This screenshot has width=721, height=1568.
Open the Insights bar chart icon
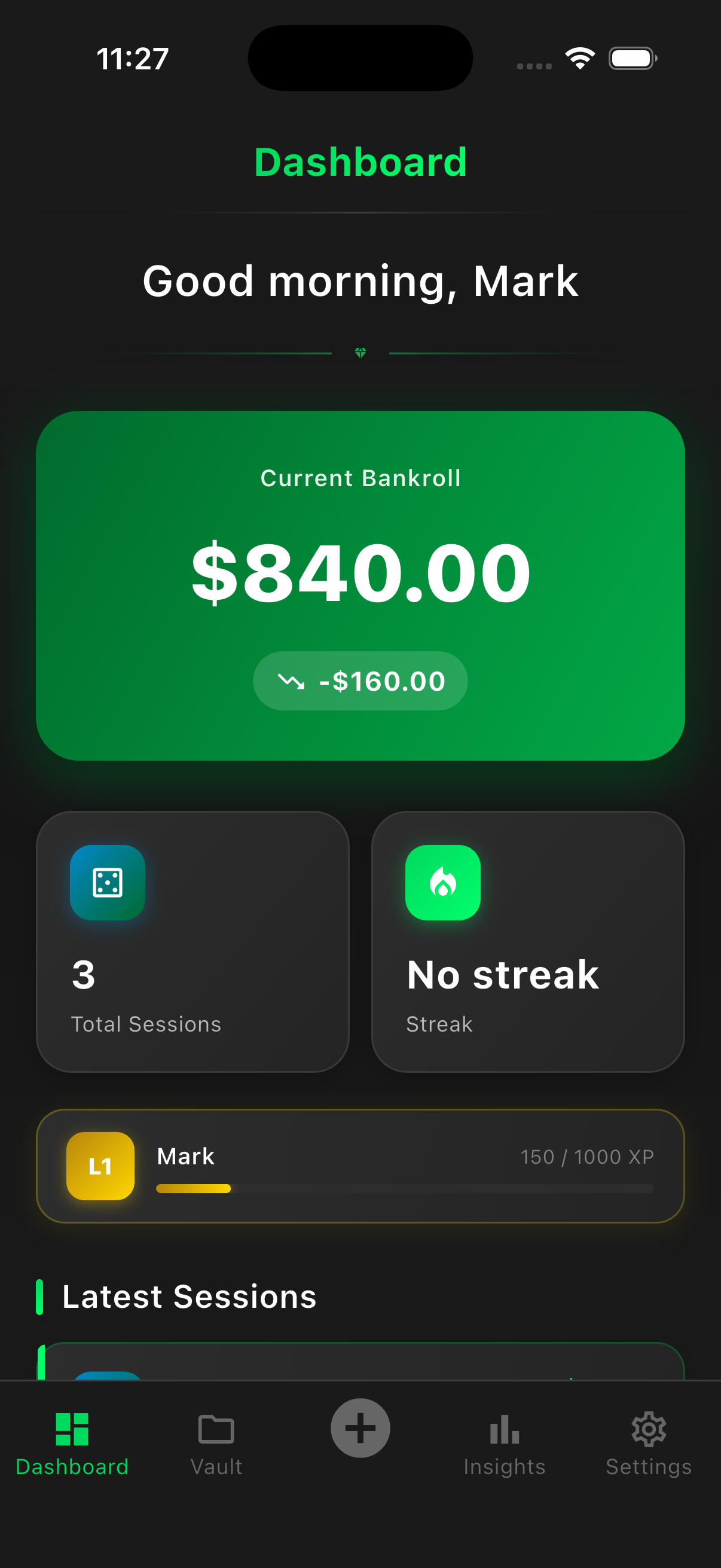coord(505,1428)
